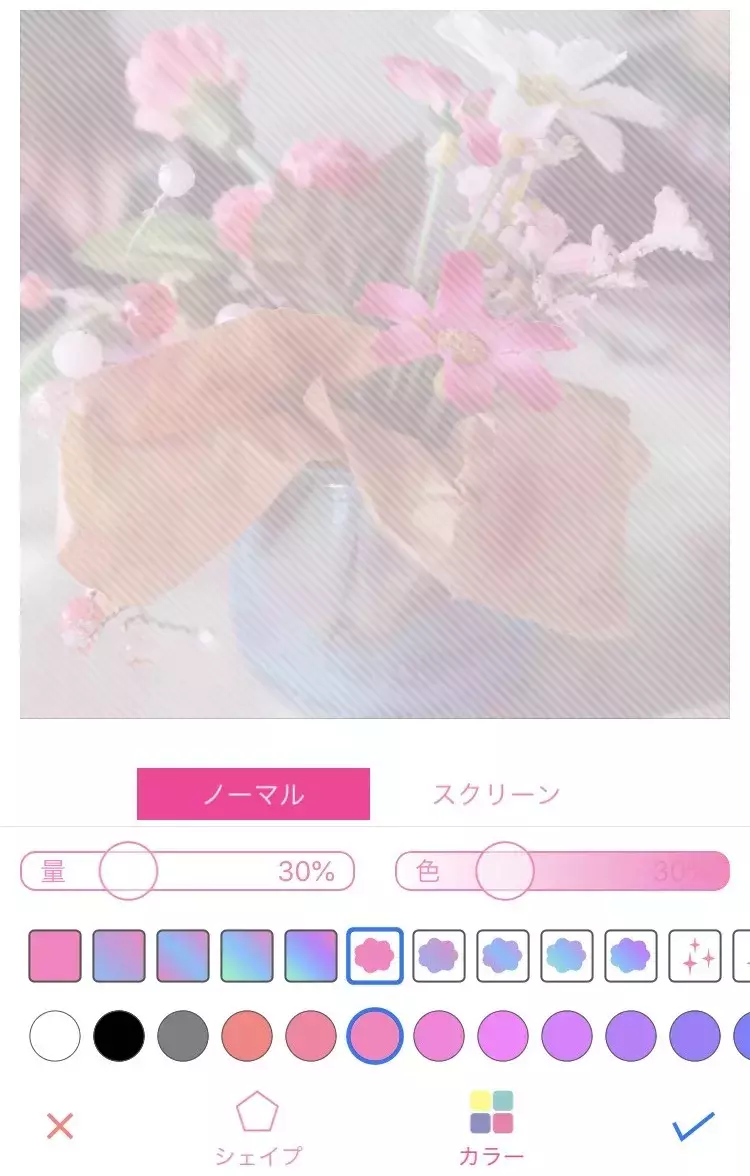Switch to the スクリーン blend mode
Image resolution: width=750 pixels, height=1176 pixels.
point(496,794)
